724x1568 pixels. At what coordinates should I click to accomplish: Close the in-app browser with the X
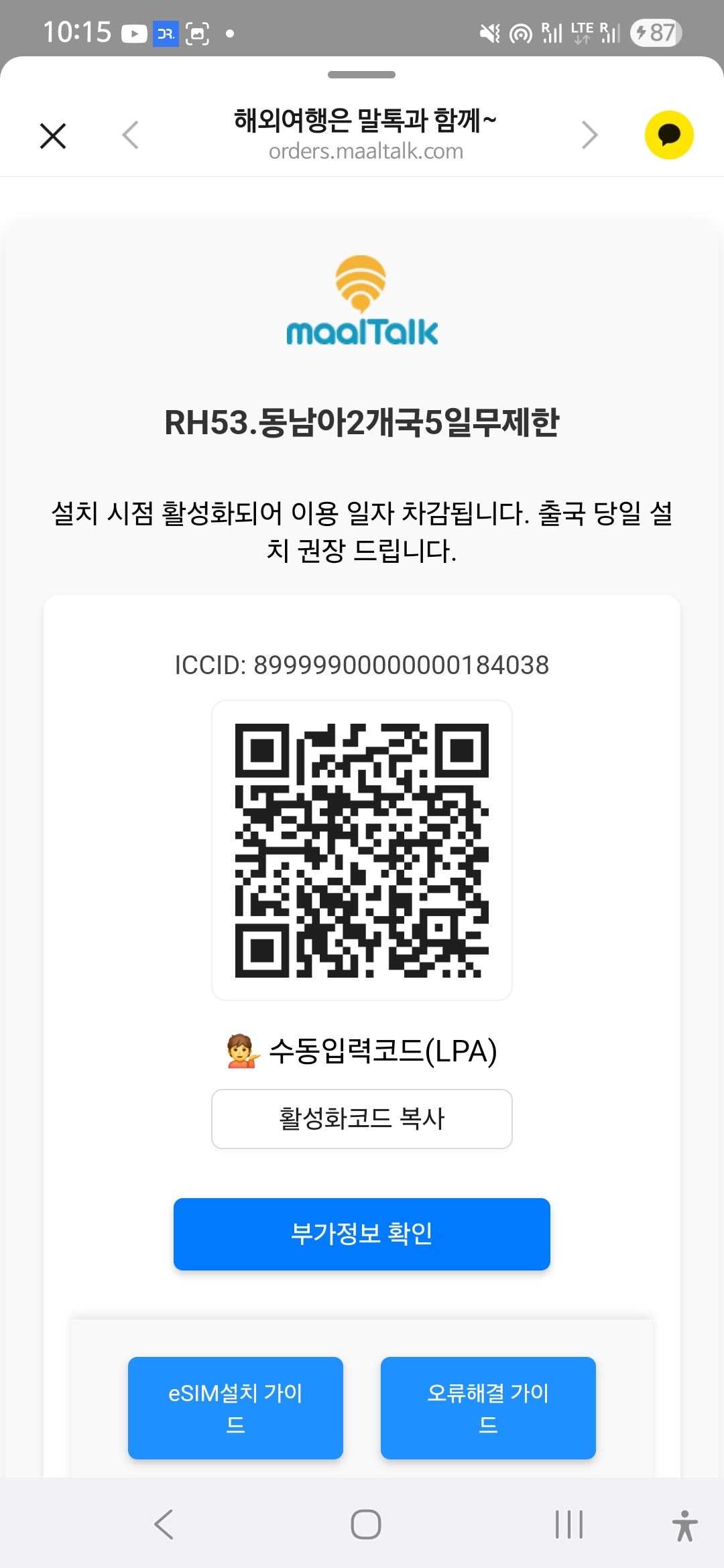53,135
